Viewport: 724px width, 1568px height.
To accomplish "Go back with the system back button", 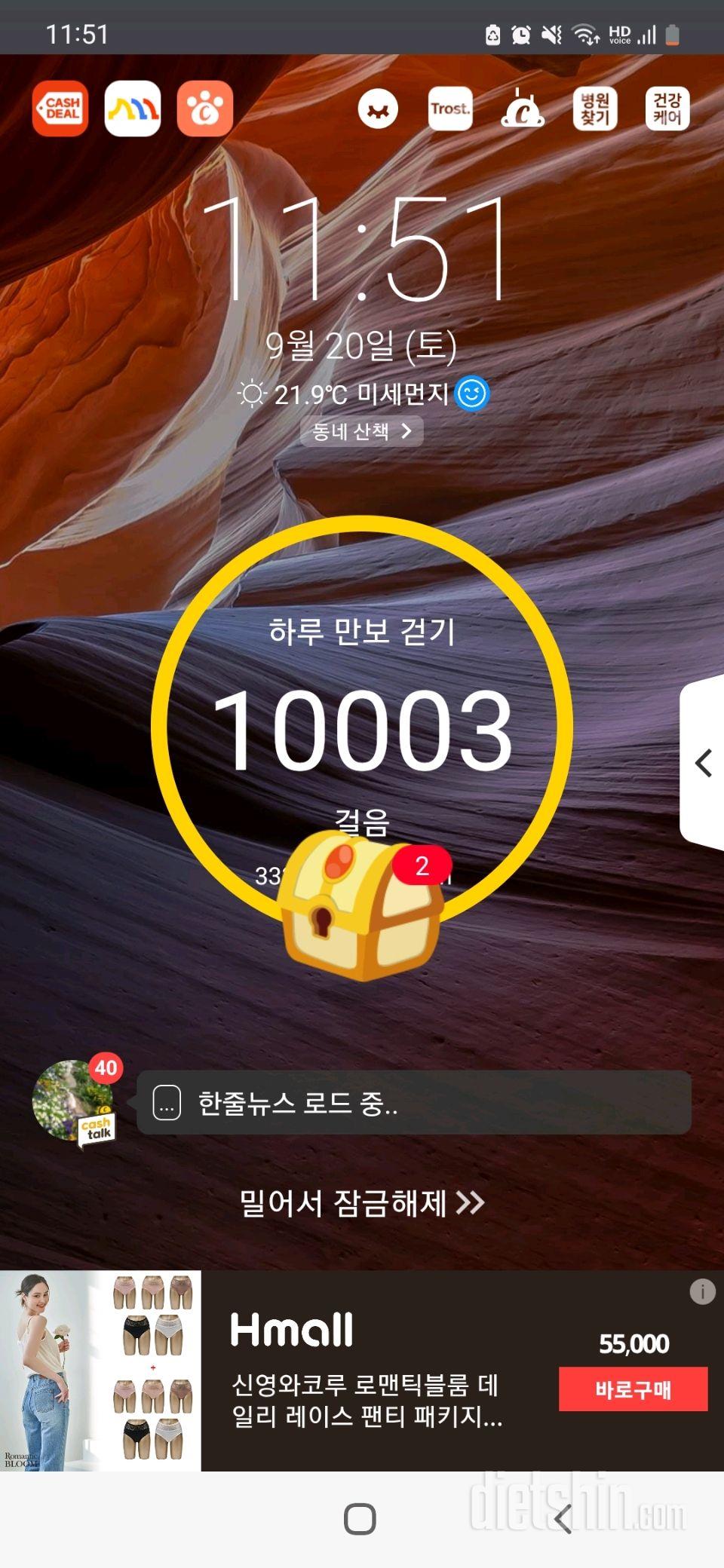I will point(563,1518).
